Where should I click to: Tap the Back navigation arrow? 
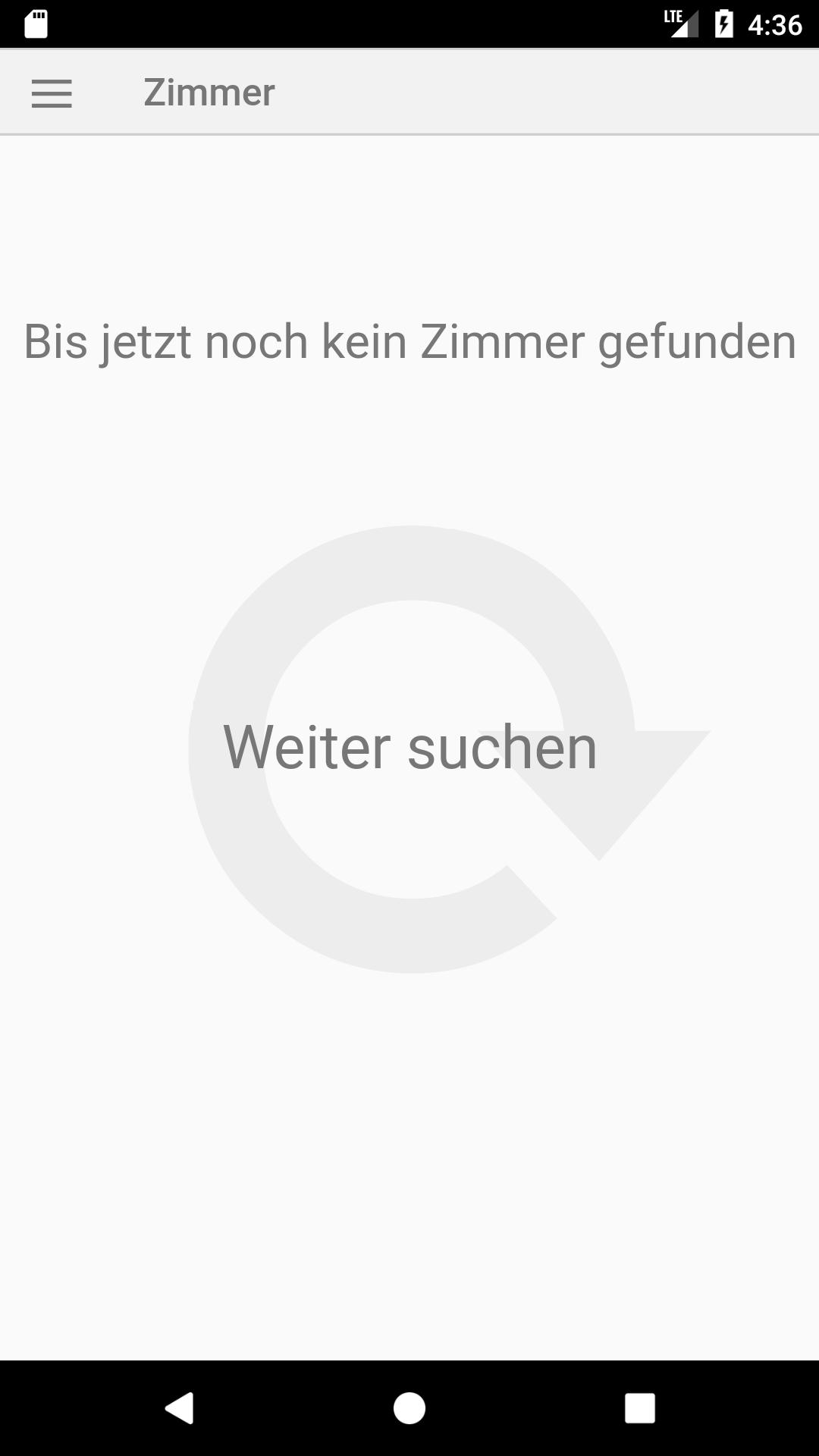pos(180,1409)
